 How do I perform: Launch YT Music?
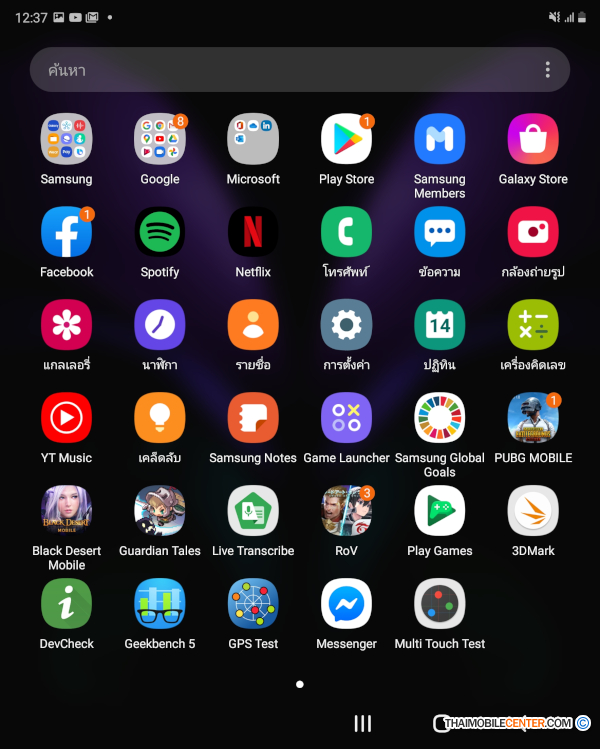point(66,418)
